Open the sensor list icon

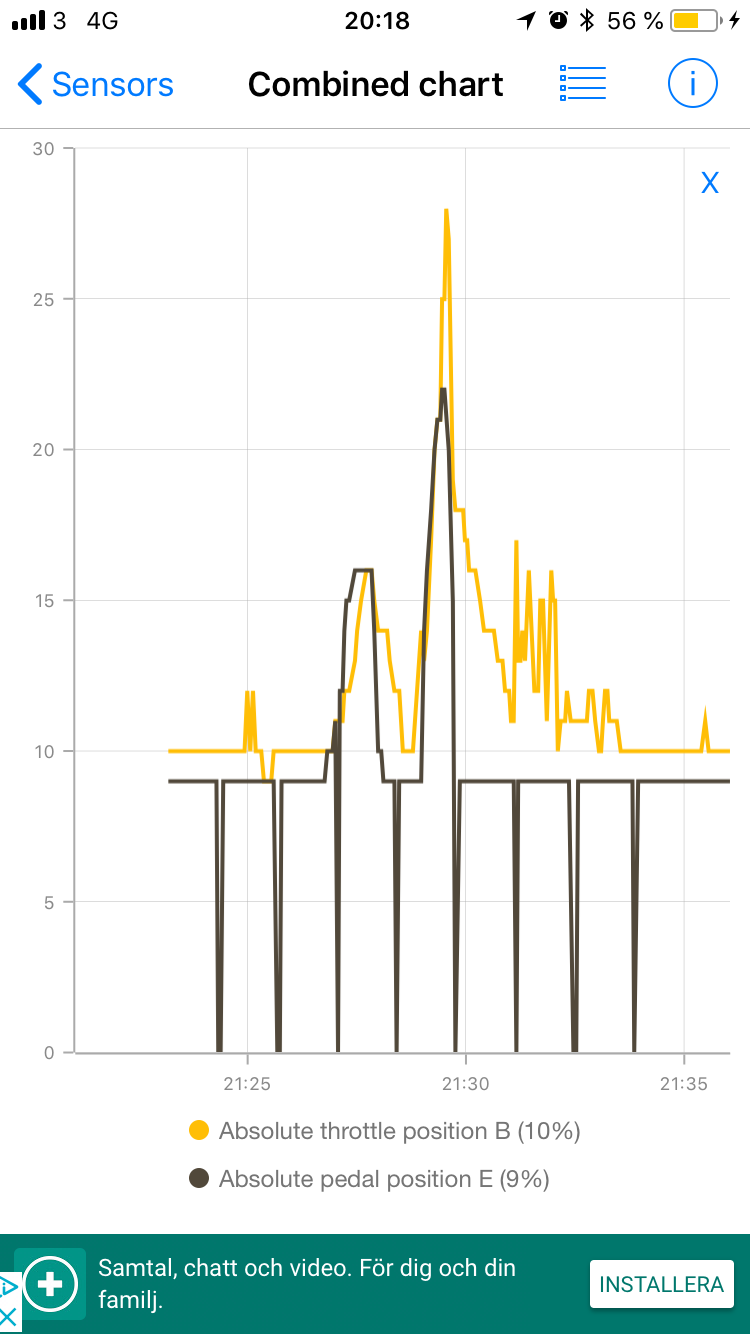pyautogui.click(x=583, y=84)
